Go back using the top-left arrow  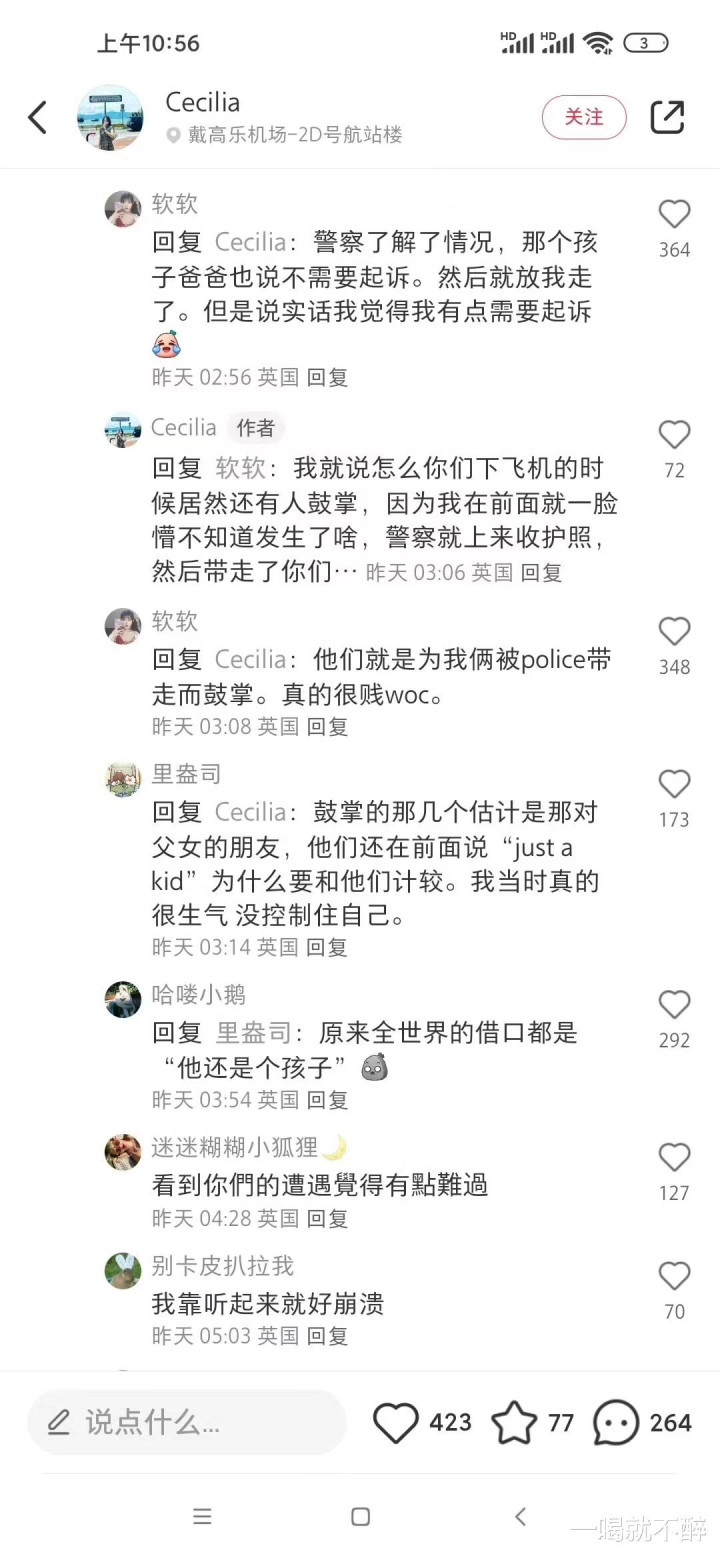[x=37, y=117]
